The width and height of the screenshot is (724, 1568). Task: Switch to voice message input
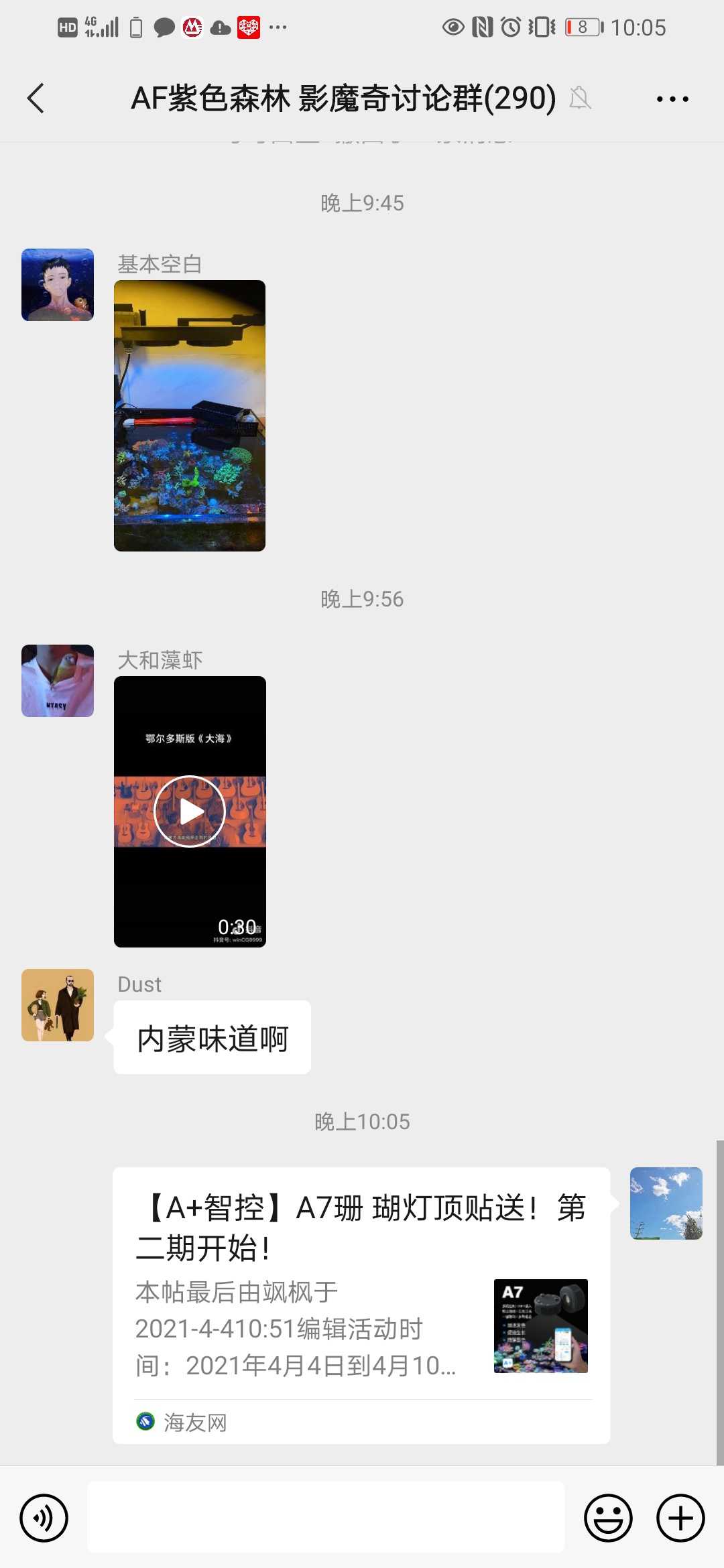click(x=44, y=1518)
